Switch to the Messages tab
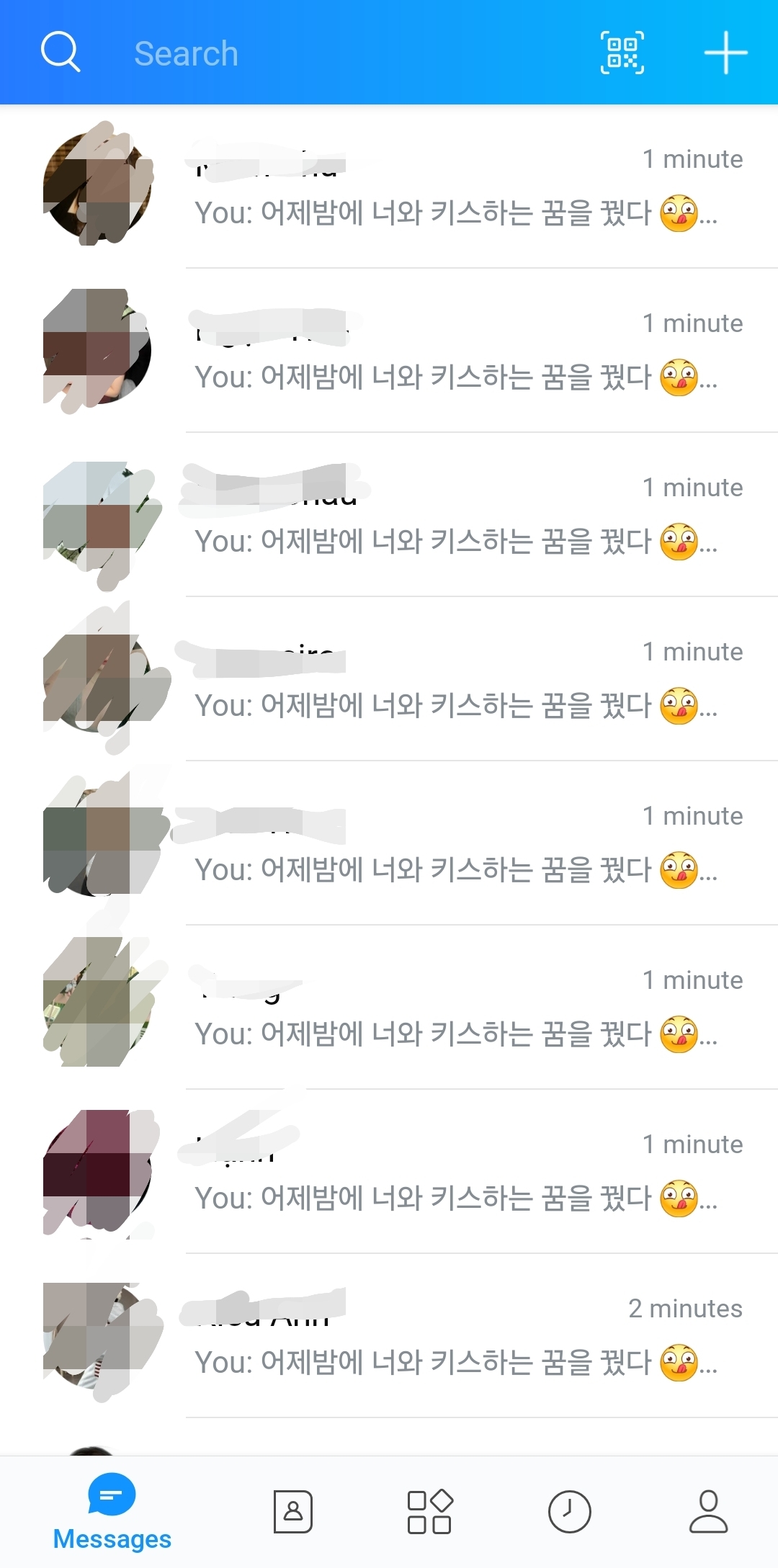This screenshot has width=778, height=1568. click(112, 1511)
